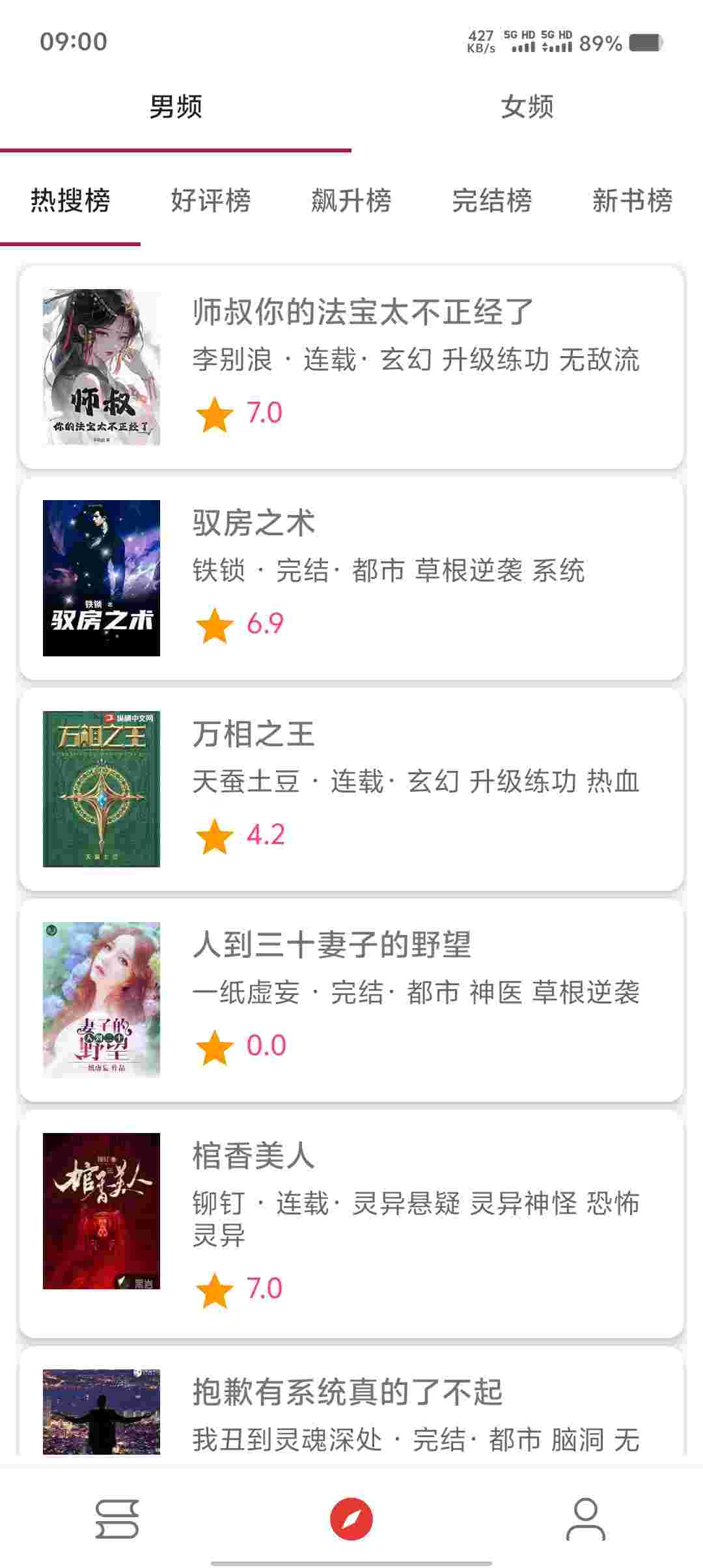Open 人到三十妻子的野望 book card
The image size is (703, 1568).
click(x=351, y=1000)
